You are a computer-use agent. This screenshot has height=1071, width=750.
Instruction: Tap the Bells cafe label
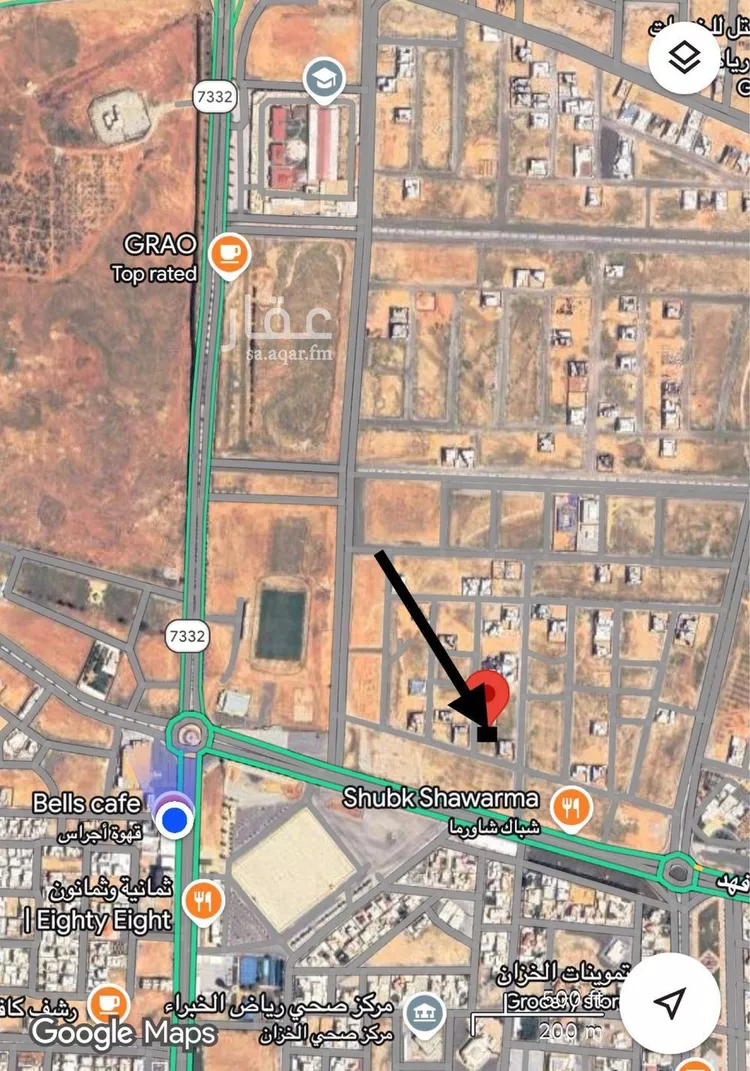(x=86, y=802)
